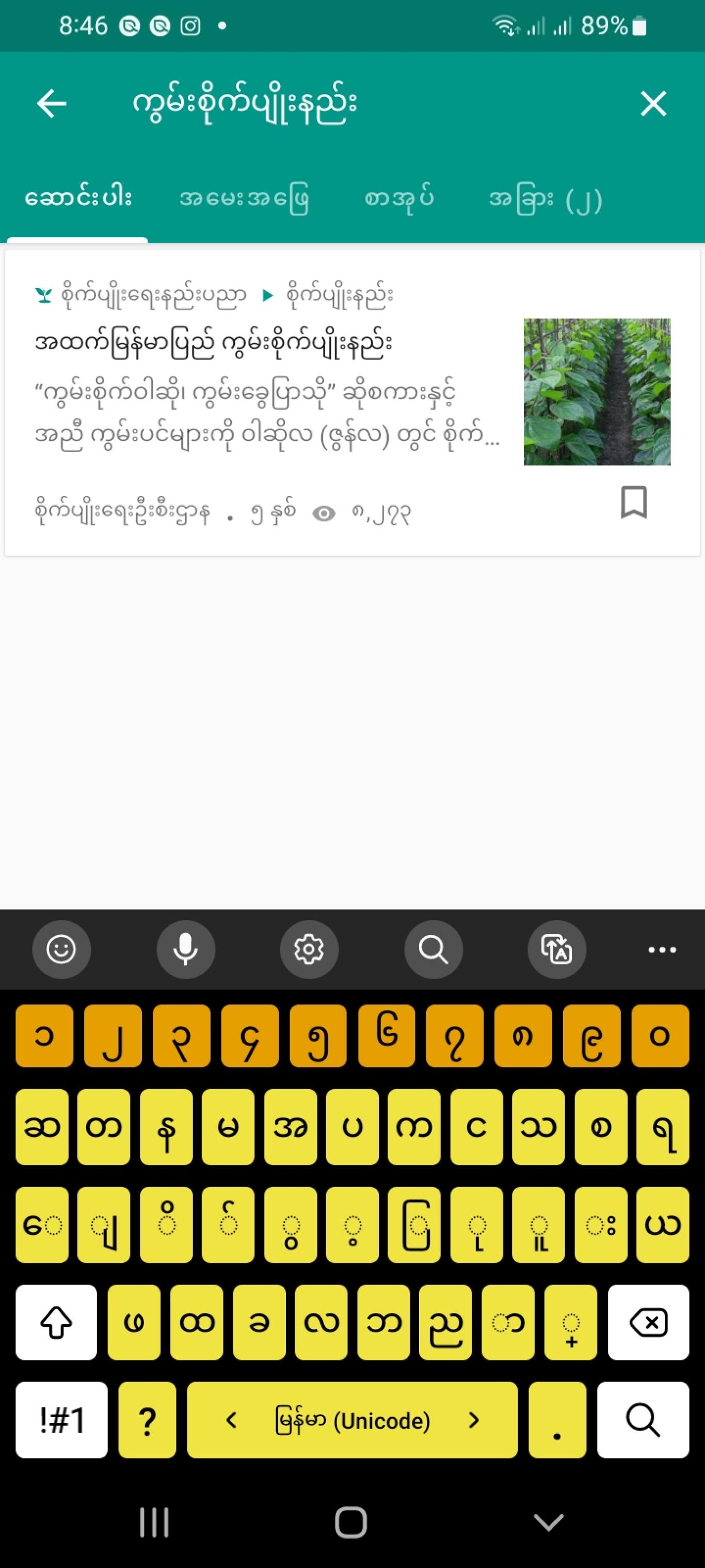Expand the keyboard toolbar's three-dot menu
The width and height of the screenshot is (705, 1568).
click(662, 949)
